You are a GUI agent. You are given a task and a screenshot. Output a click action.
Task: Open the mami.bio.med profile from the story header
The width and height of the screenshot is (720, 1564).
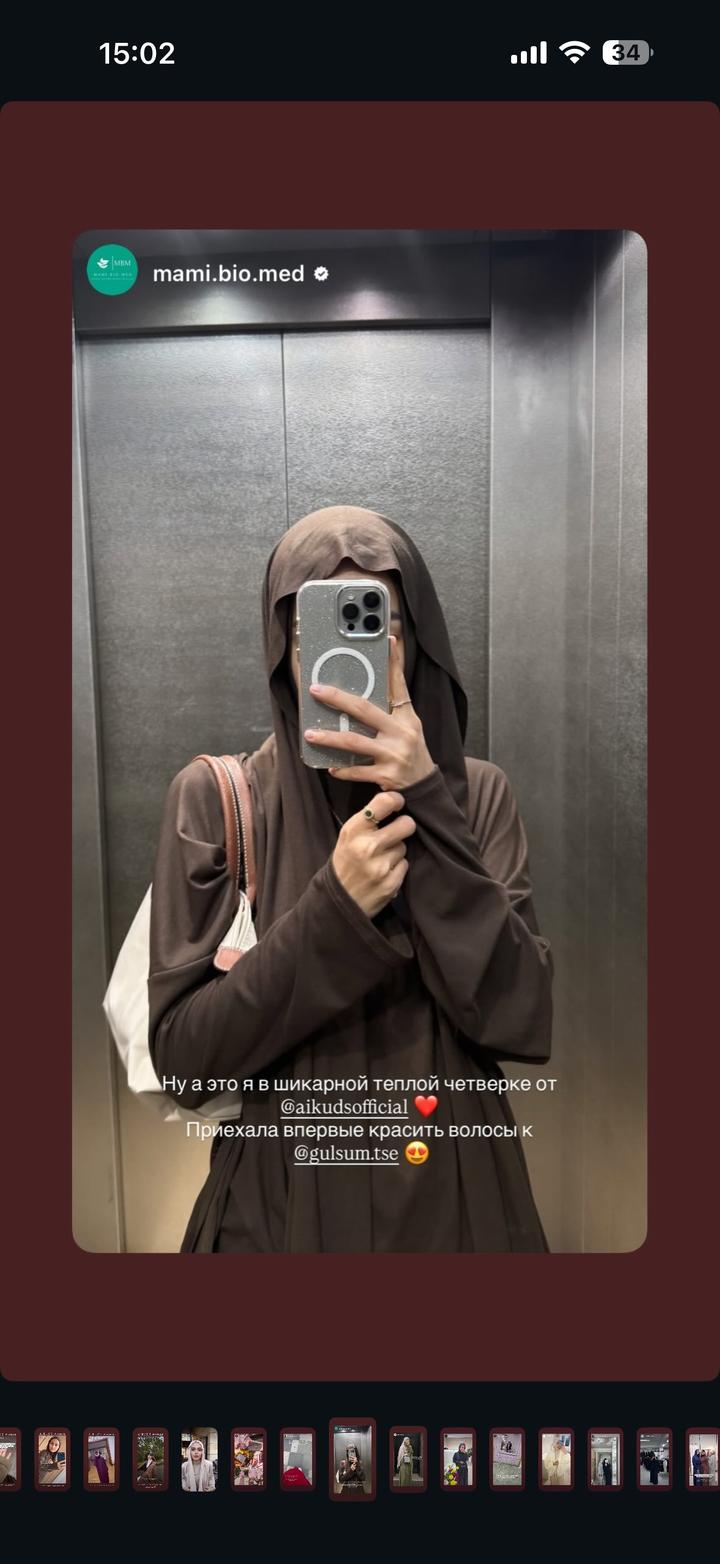pos(228,273)
